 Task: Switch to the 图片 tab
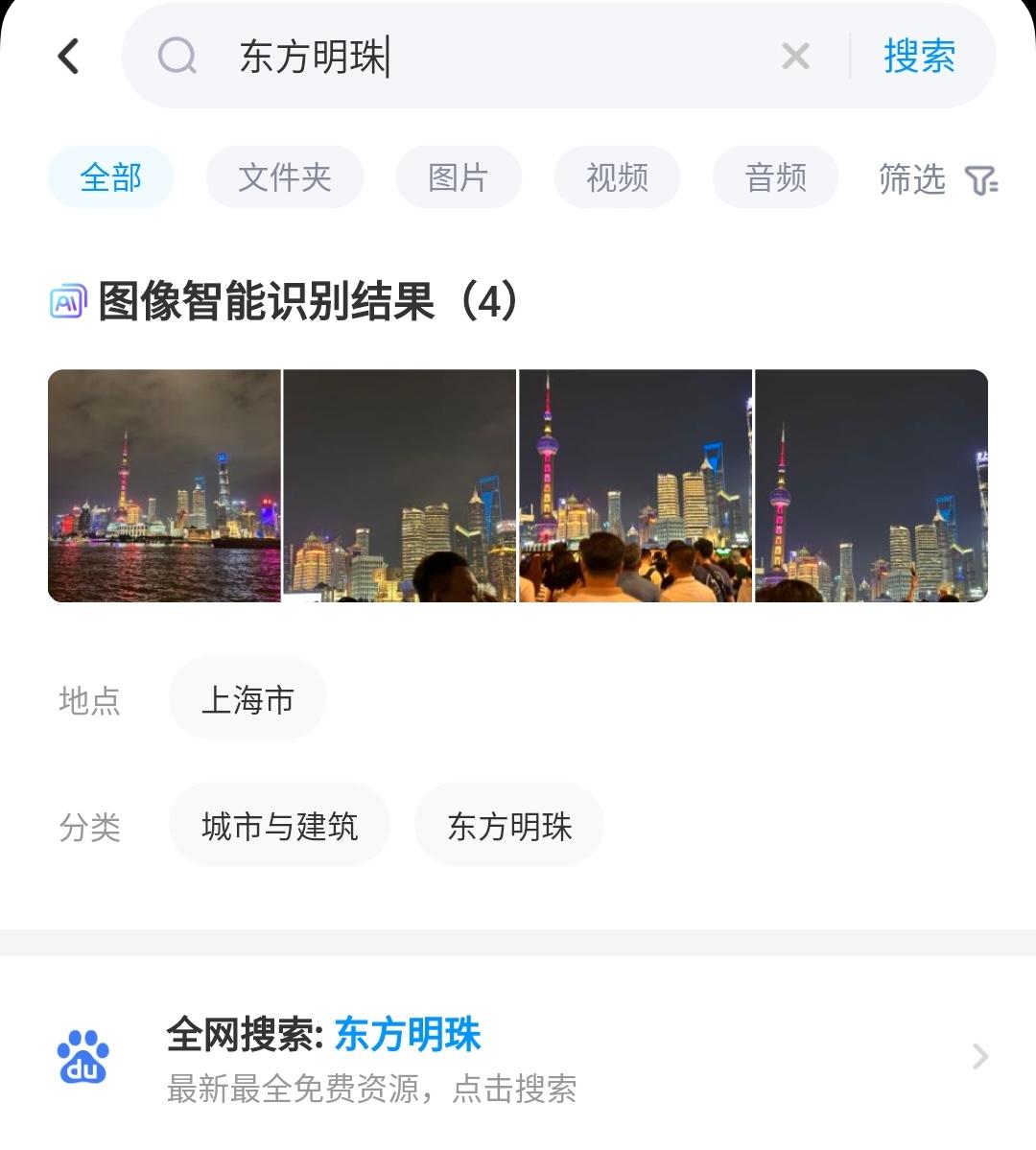(459, 176)
